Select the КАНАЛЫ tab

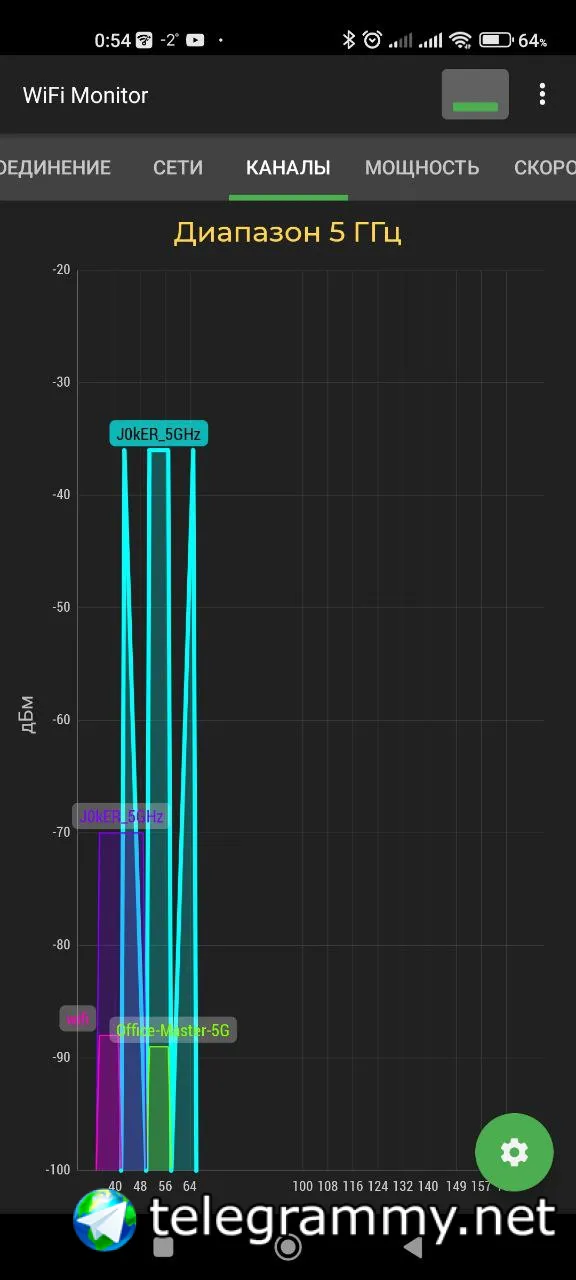point(288,168)
